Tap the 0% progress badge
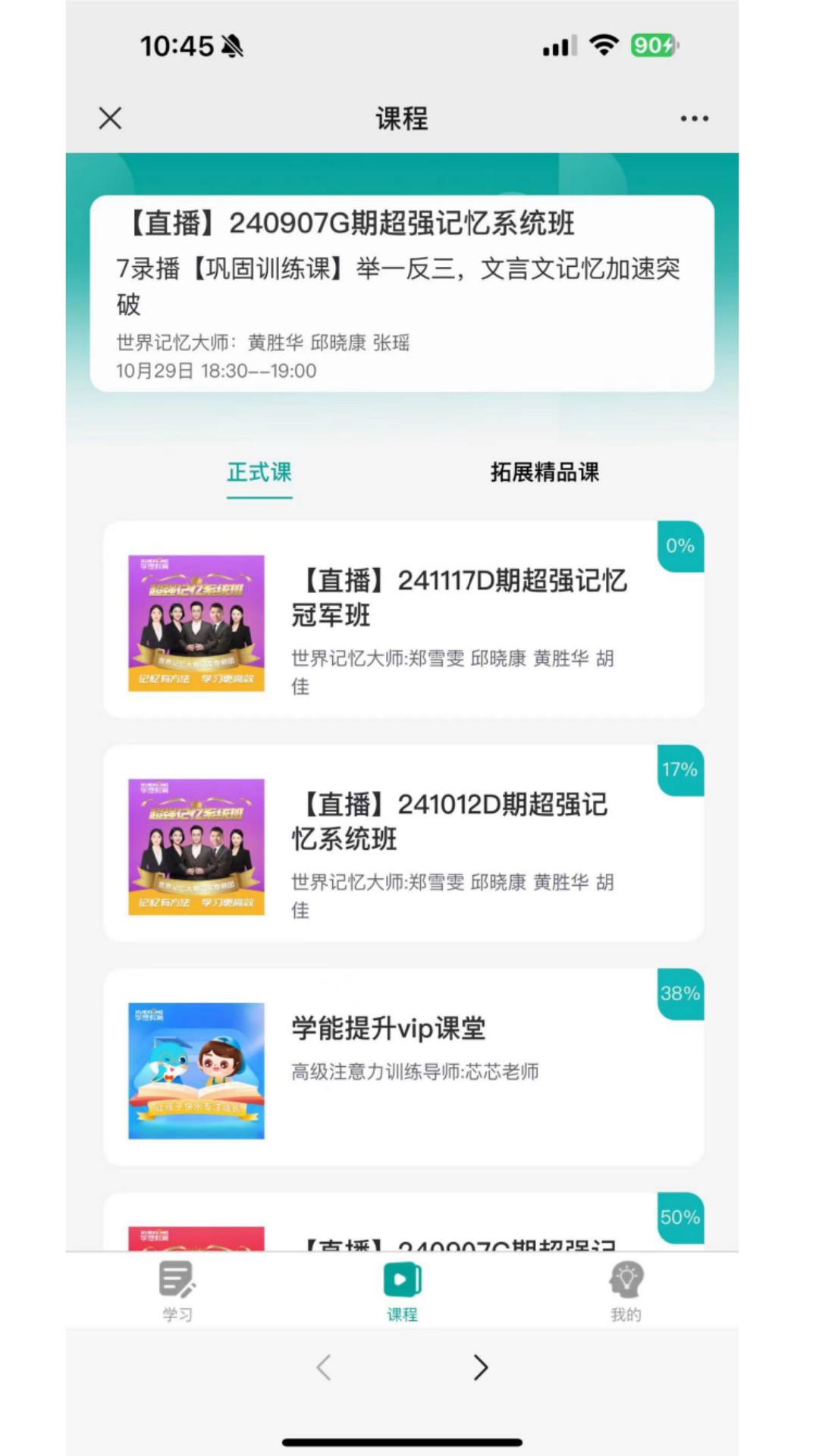The height and width of the screenshot is (1456, 819). point(679,544)
